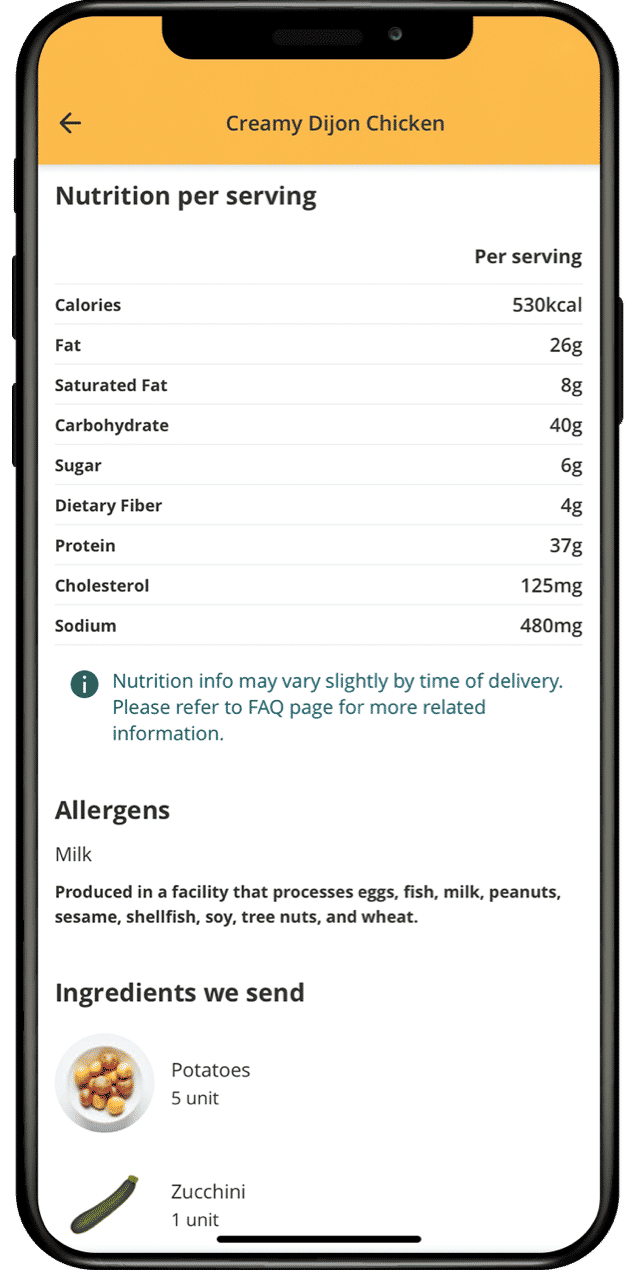The height and width of the screenshot is (1270, 636).
Task: Go back from the Creamy Dijon Chicken page
Action: coord(70,123)
